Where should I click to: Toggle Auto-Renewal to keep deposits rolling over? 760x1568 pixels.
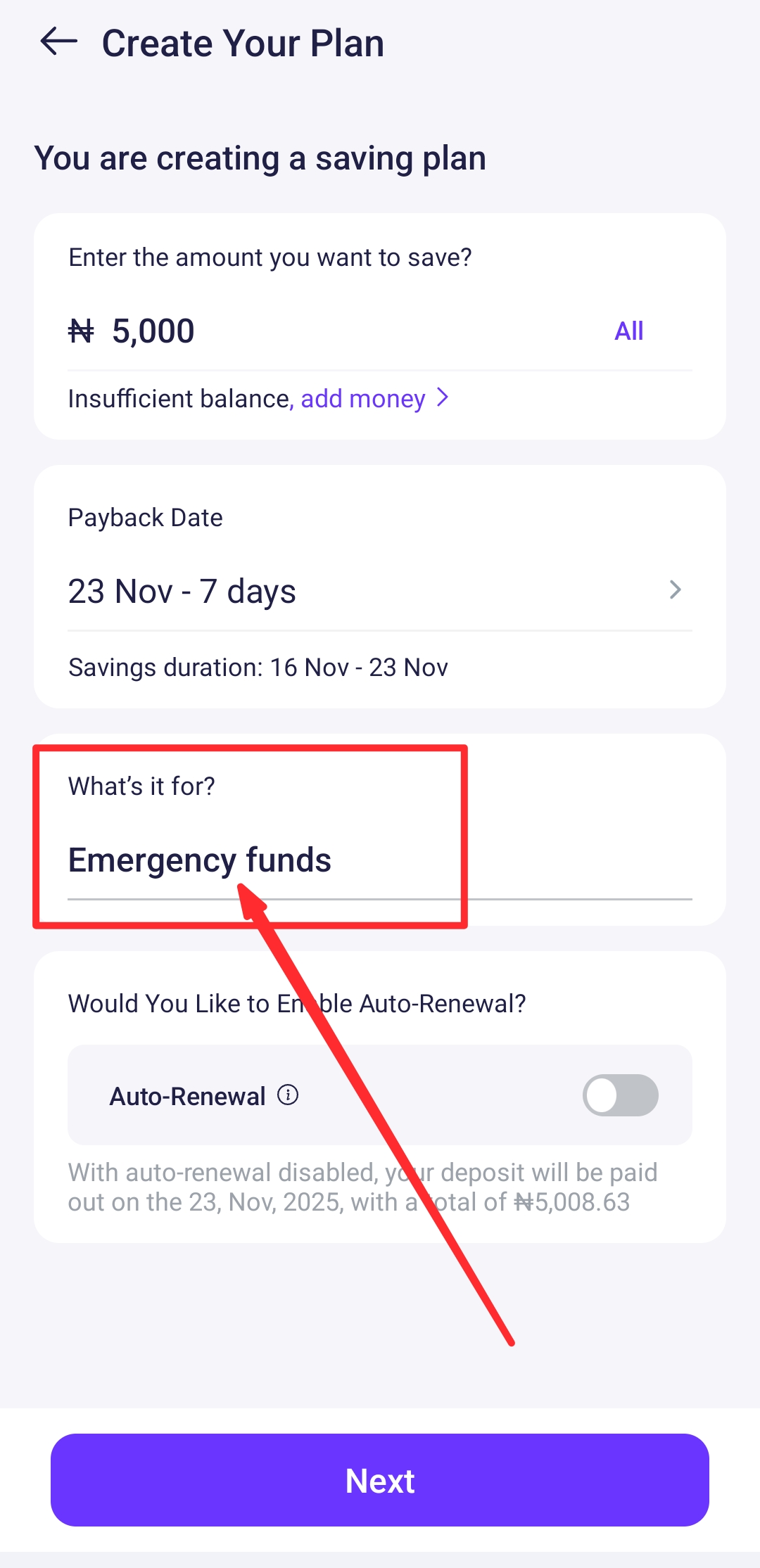click(619, 1095)
